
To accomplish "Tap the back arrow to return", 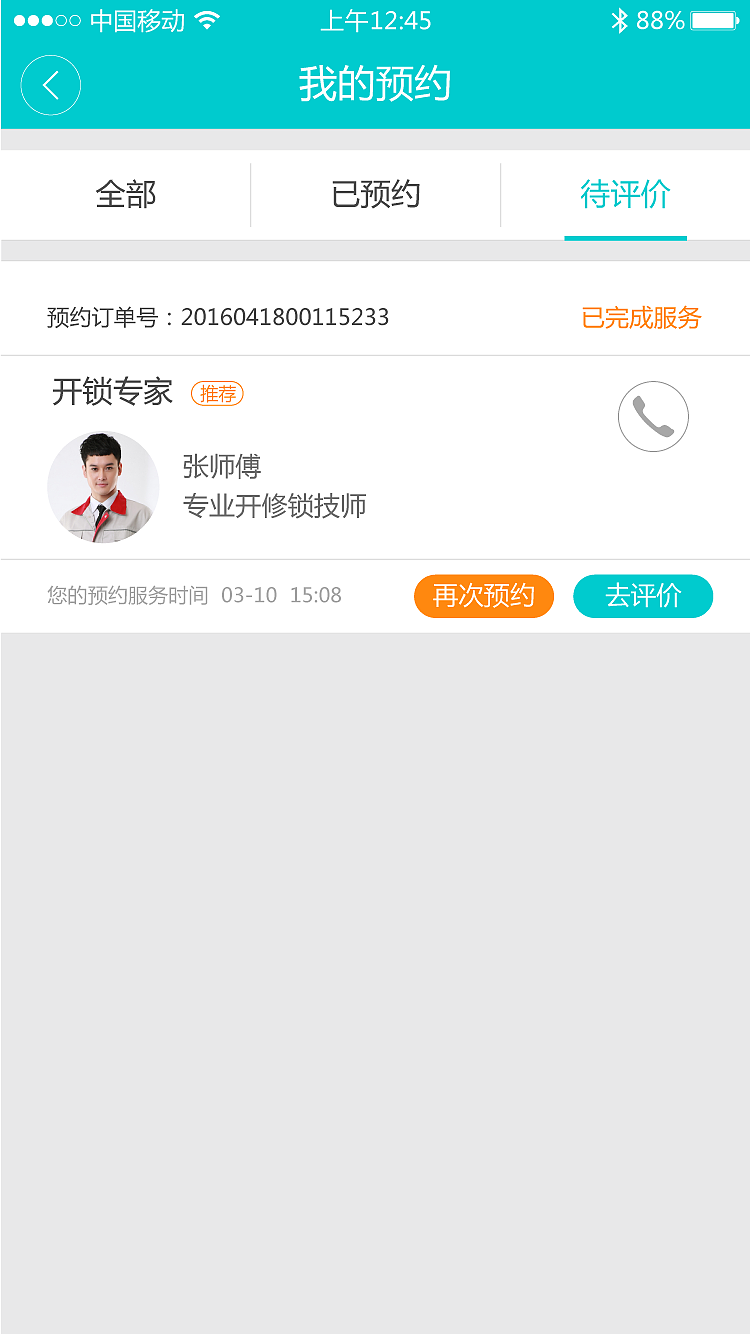I will [50, 85].
